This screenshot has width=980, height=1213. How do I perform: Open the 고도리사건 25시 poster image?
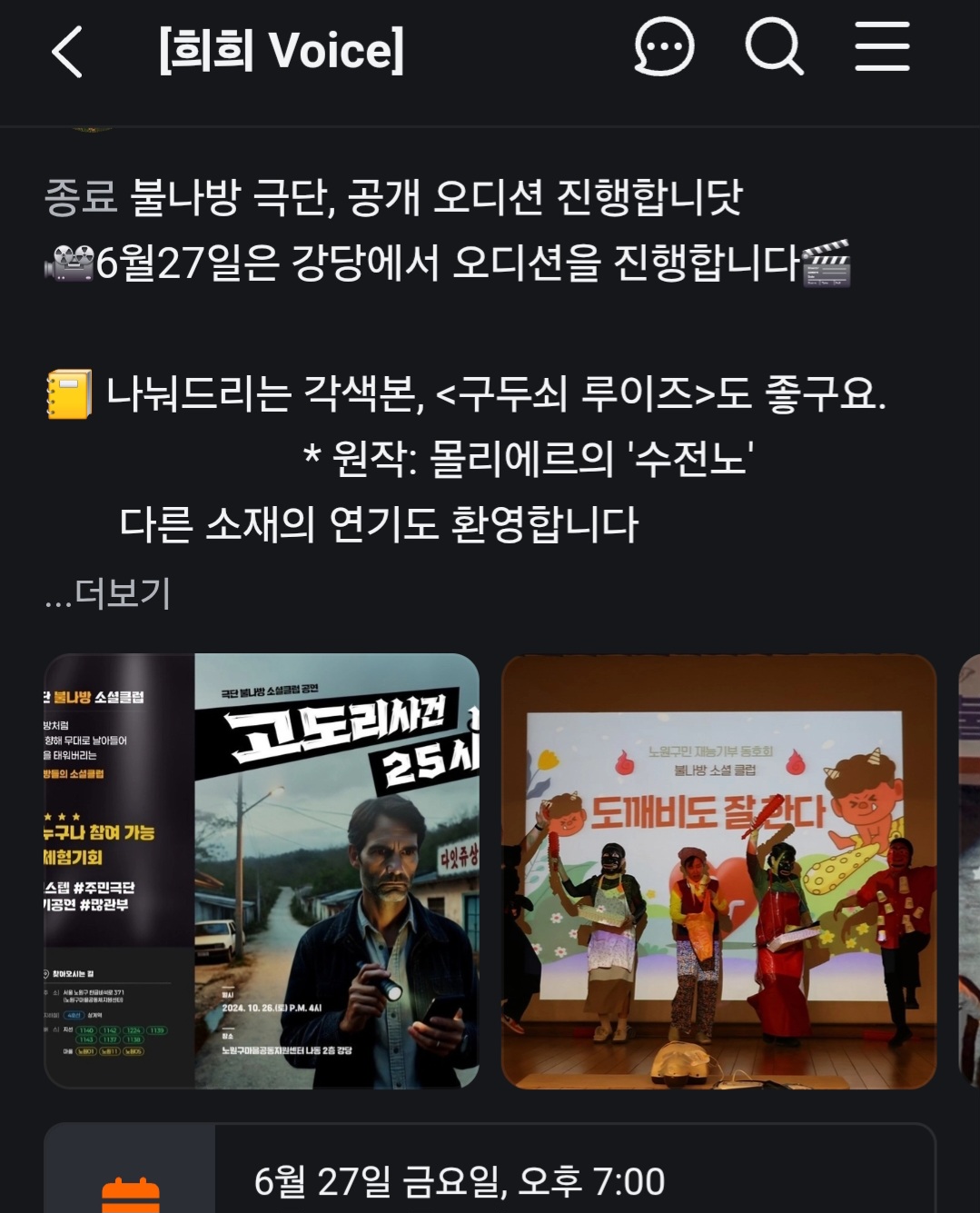point(262,870)
